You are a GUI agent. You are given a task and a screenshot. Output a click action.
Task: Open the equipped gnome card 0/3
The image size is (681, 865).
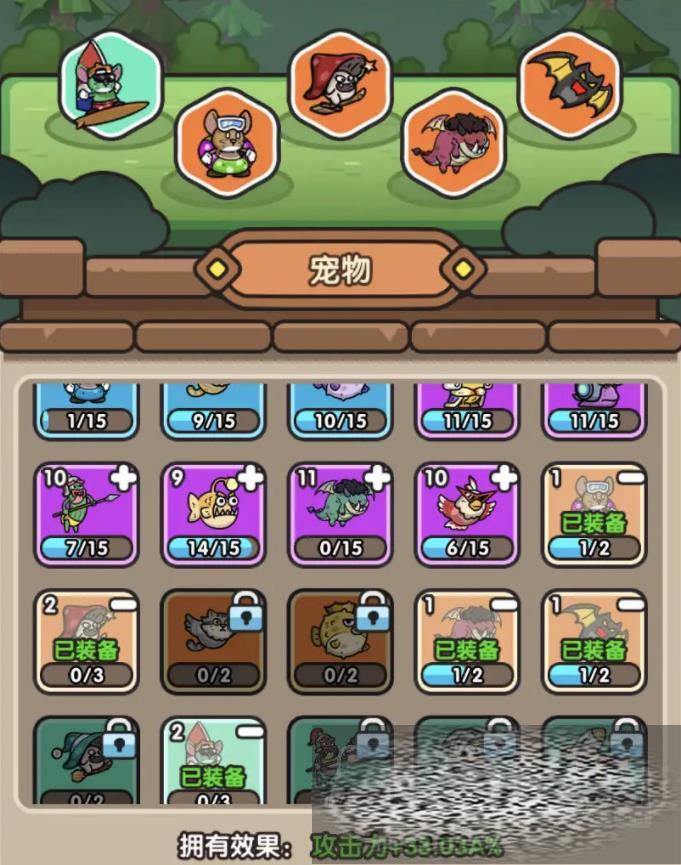pyautogui.click(x=214, y=760)
